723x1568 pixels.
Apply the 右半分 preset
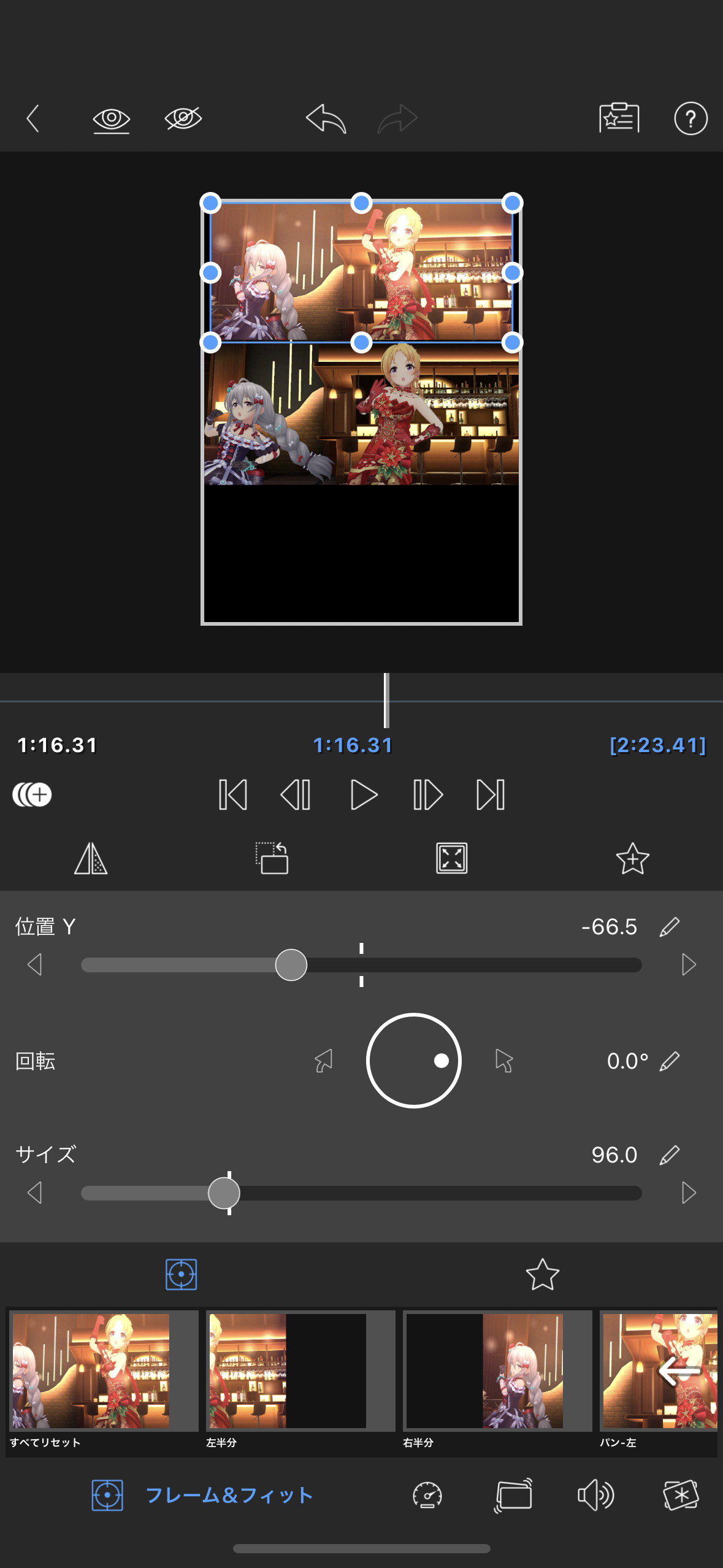pos(497,1383)
